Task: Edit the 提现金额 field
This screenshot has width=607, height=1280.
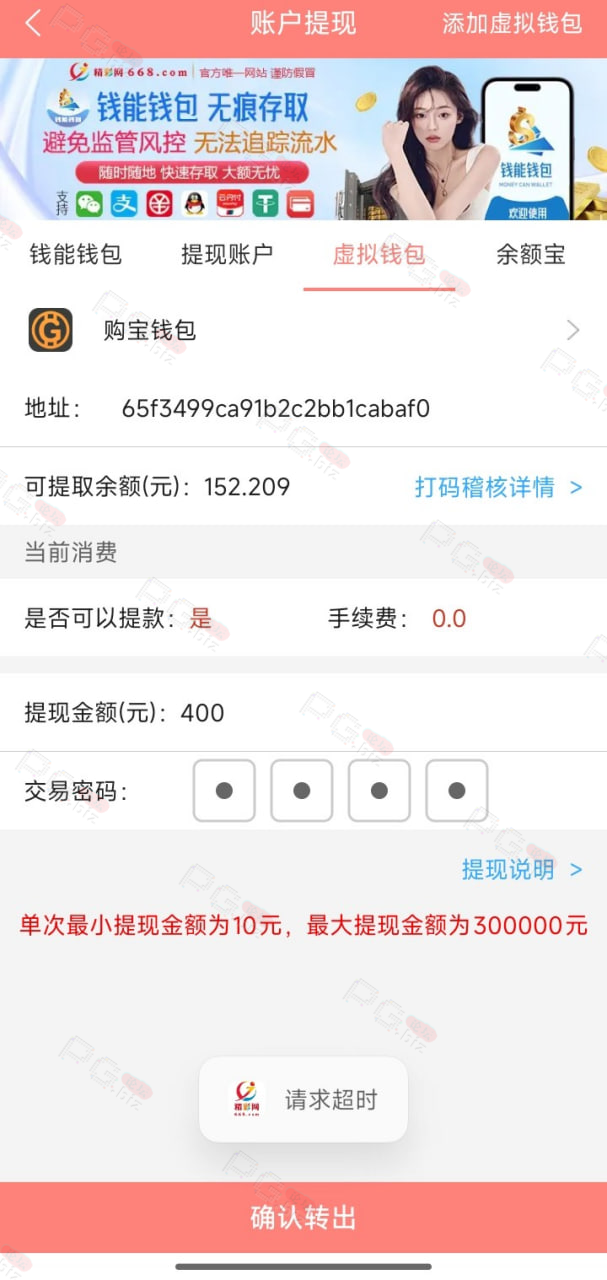Action: [303, 713]
